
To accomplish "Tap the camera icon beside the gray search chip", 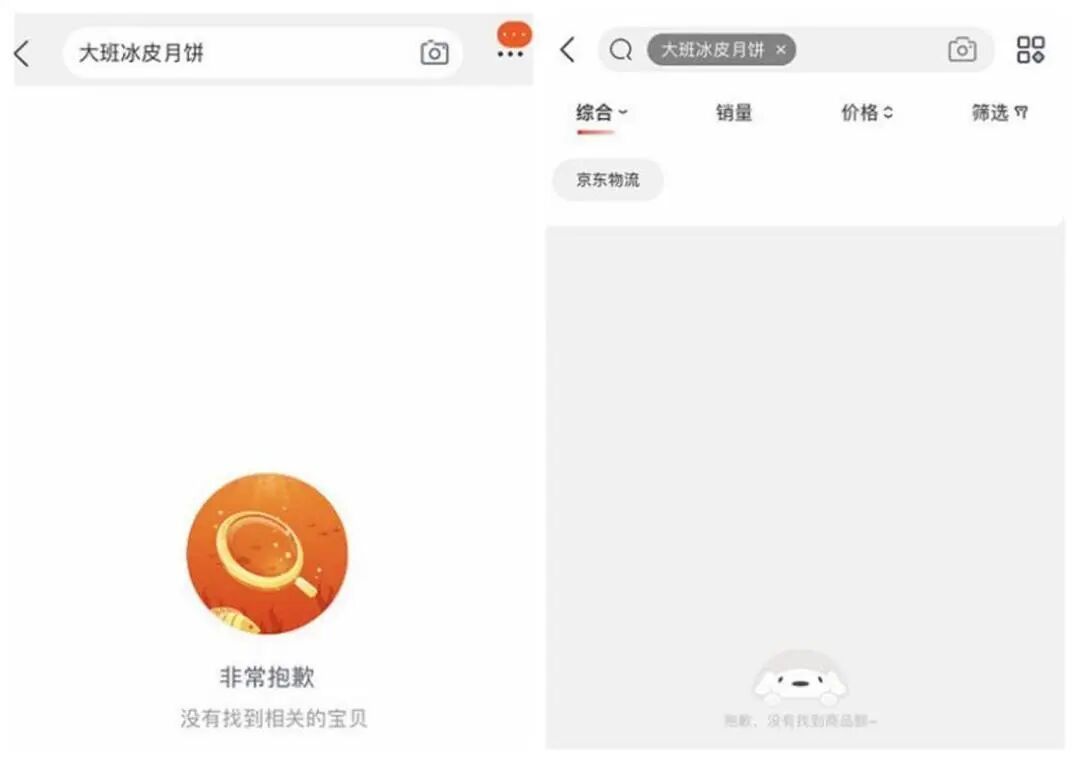I will pos(962,49).
